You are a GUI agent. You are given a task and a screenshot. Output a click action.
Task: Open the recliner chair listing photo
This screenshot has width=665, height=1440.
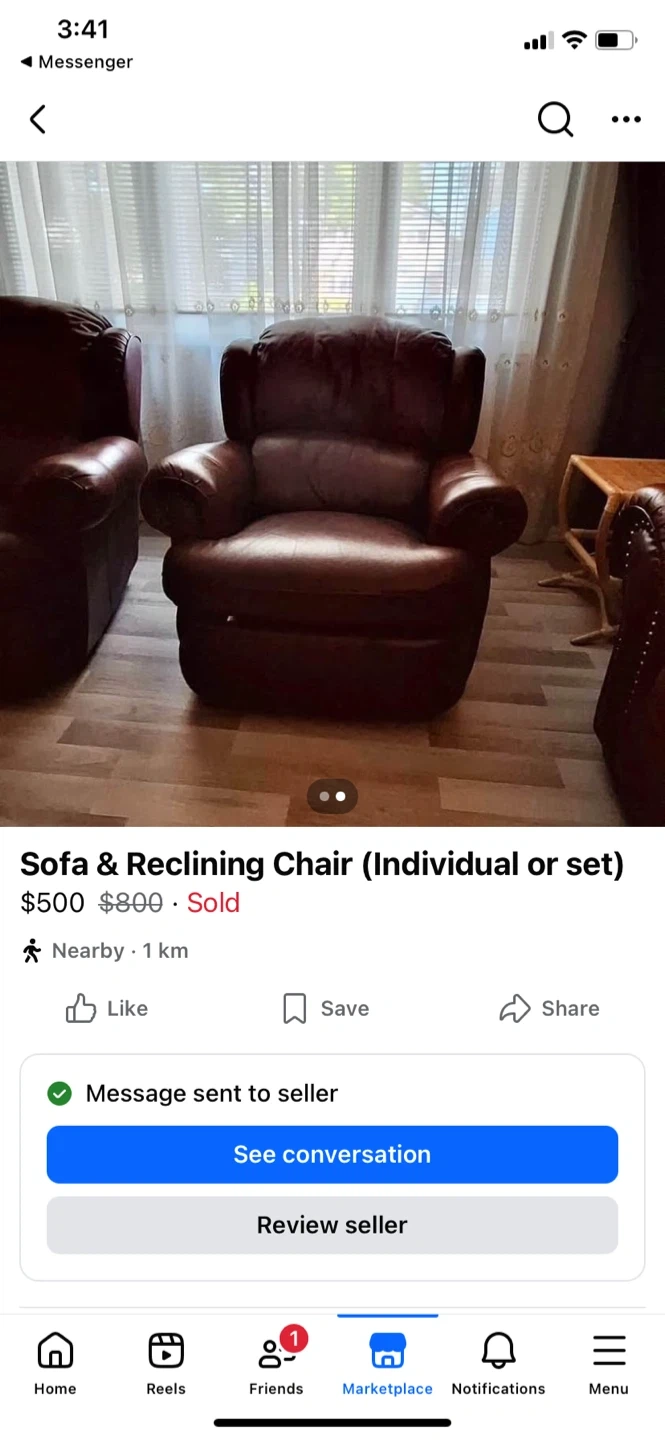332,493
